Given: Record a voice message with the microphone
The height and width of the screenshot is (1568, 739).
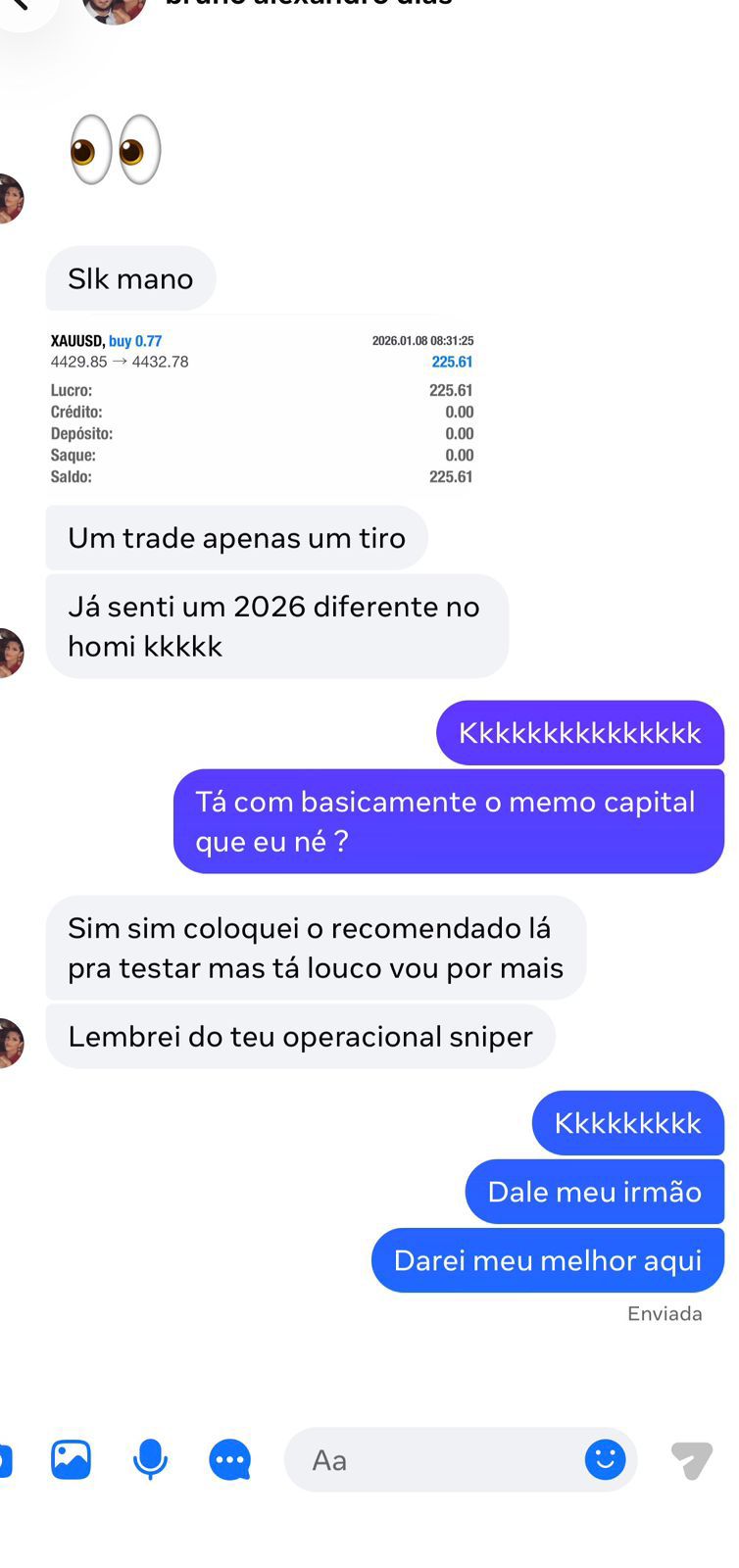Looking at the screenshot, I should click(x=150, y=1460).
